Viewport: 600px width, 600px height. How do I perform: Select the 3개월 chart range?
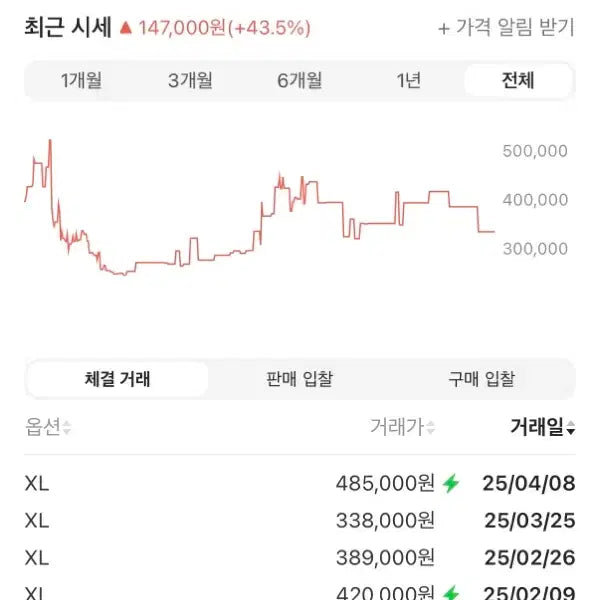(190, 81)
